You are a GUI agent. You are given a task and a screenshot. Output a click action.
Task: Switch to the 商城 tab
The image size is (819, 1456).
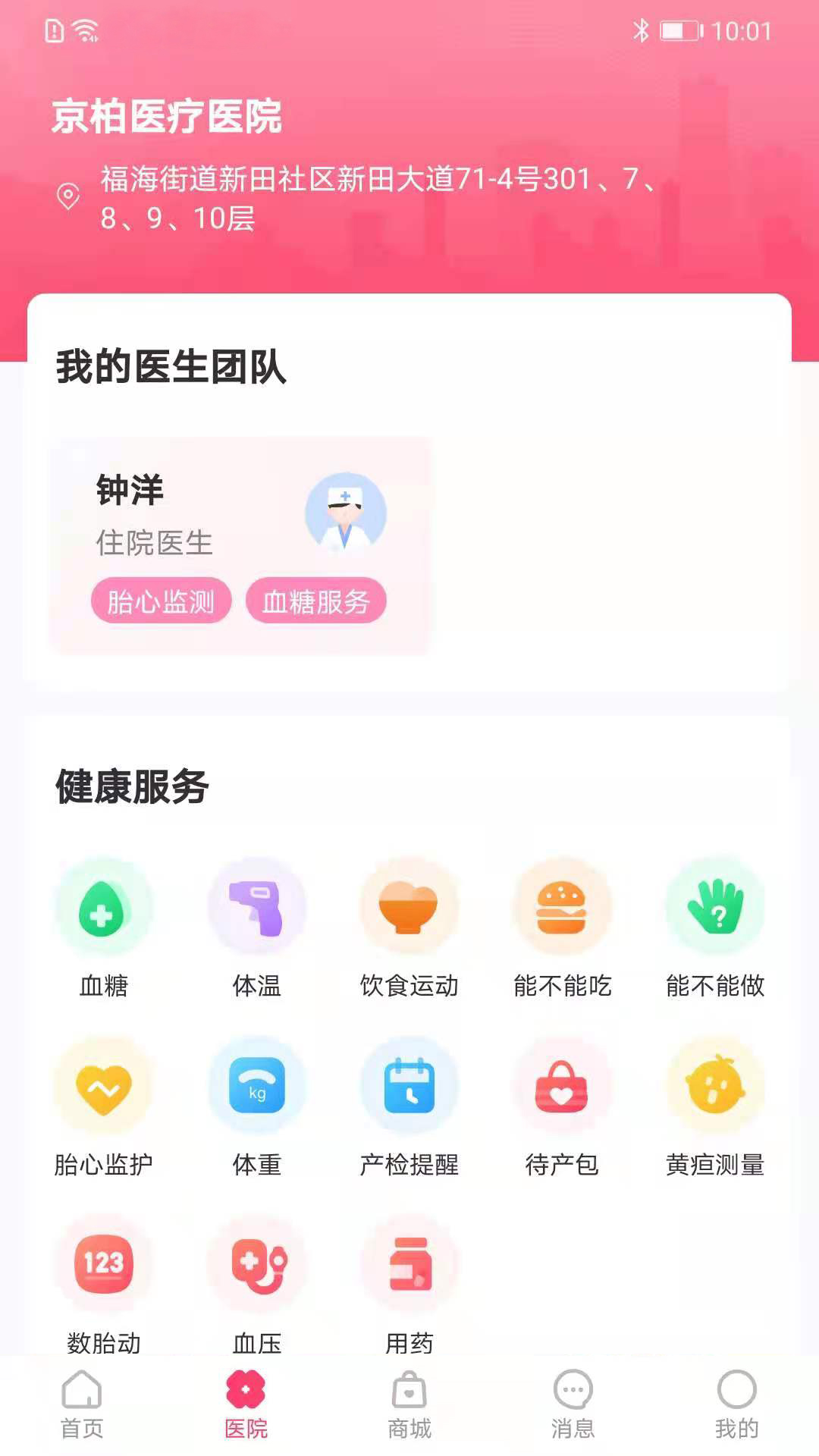409,1405
